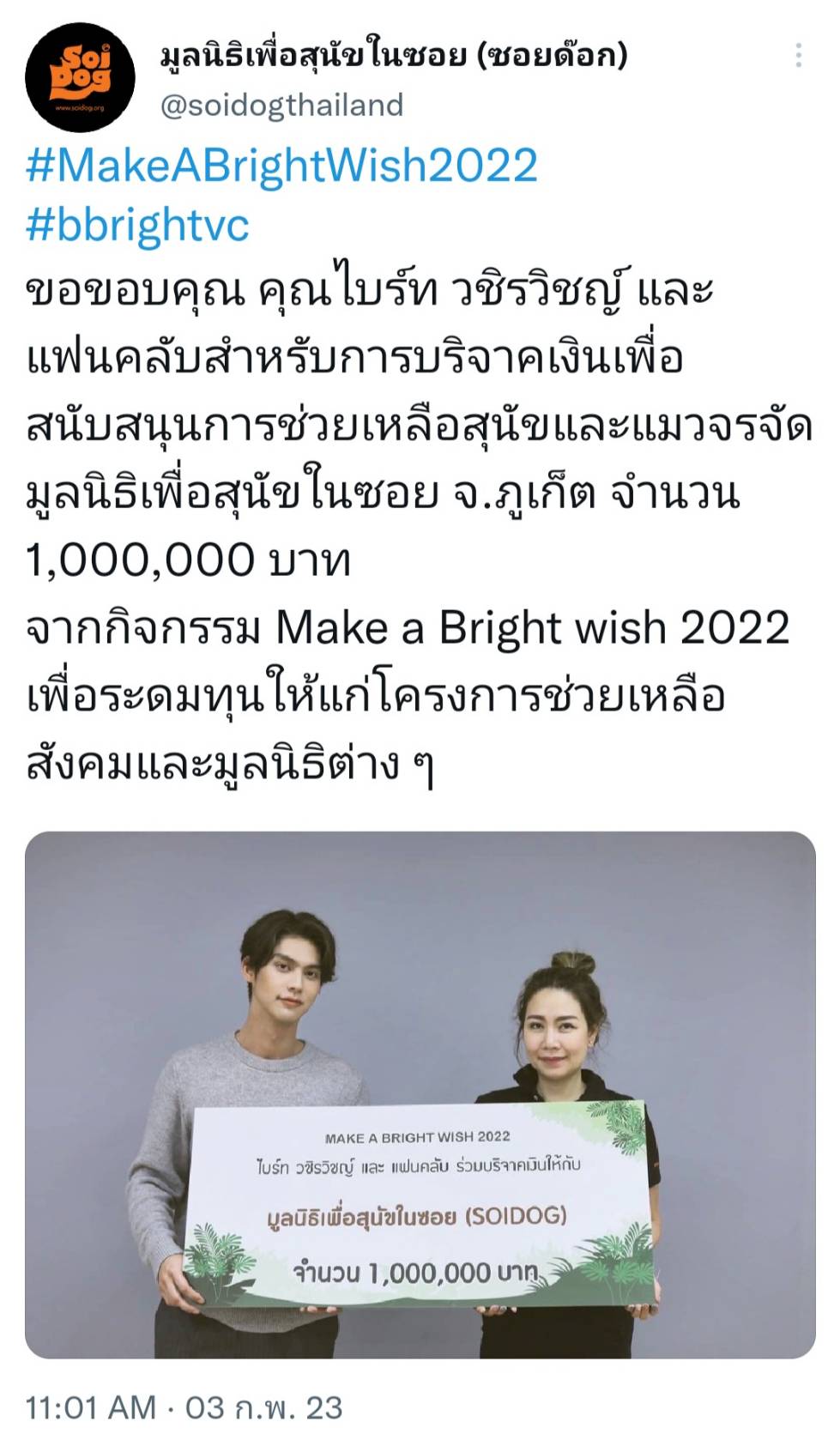840x1434 pixels.
Task: Open the Soi Dog profile avatar
Action: coord(80,78)
